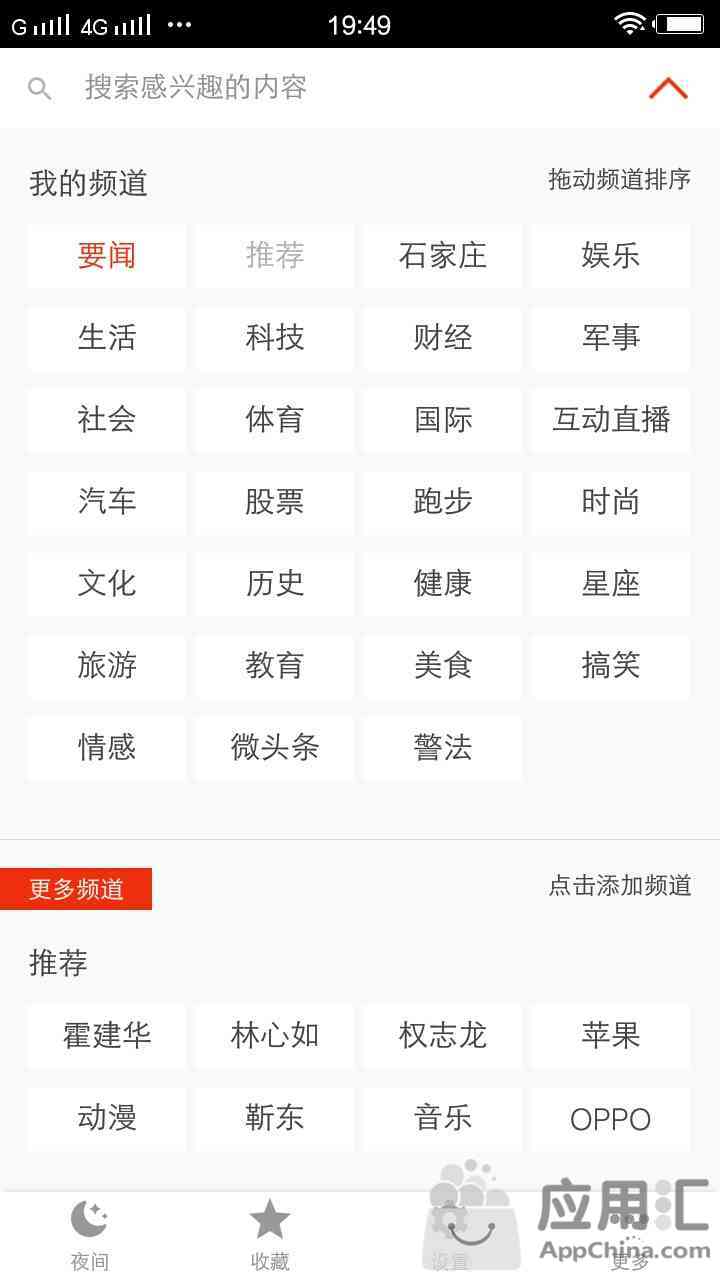The height and width of the screenshot is (1280, 720).
Task: Open the 石家庄 local channel
Action: 443,256
